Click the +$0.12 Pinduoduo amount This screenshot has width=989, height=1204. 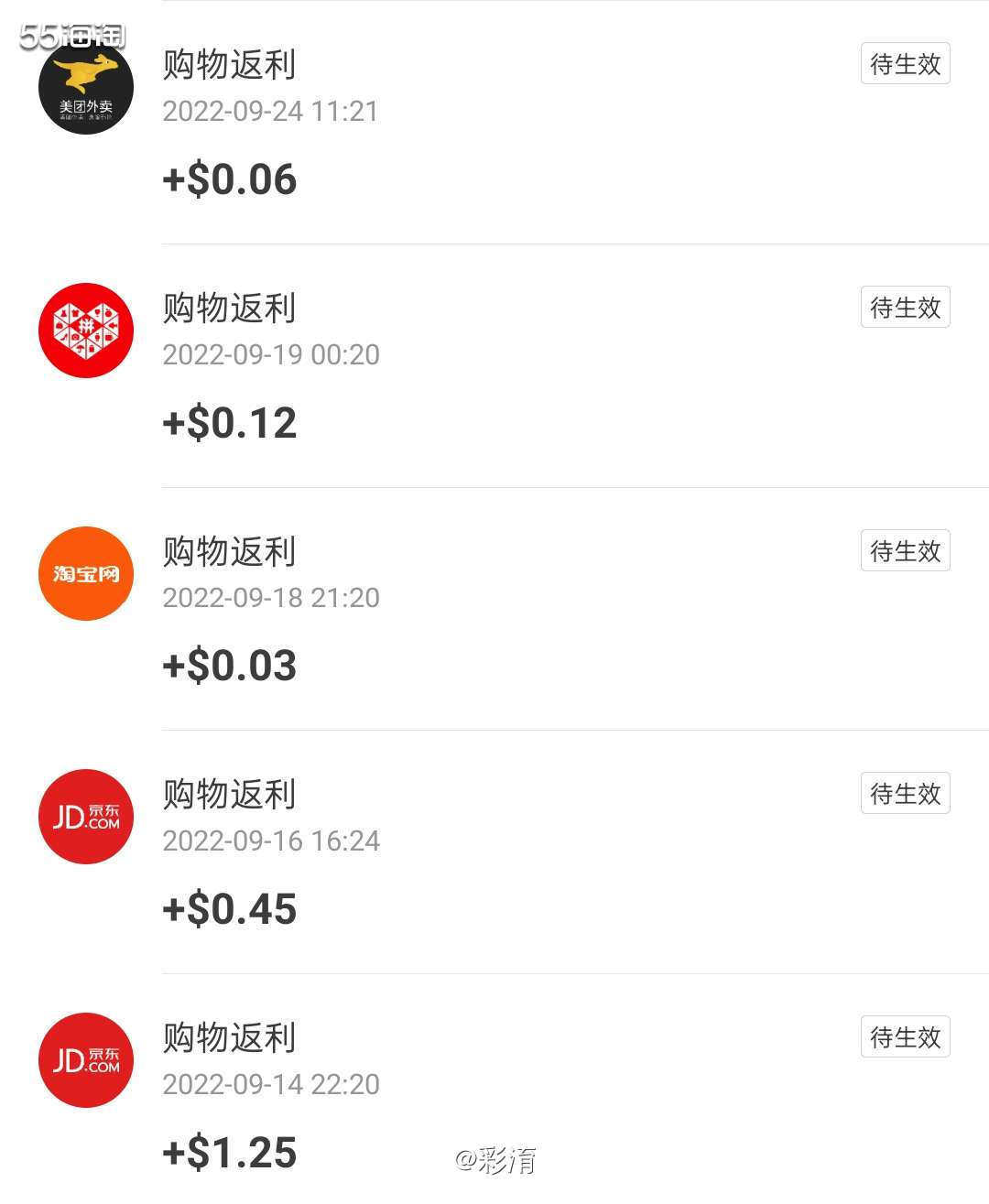(228, 421)
